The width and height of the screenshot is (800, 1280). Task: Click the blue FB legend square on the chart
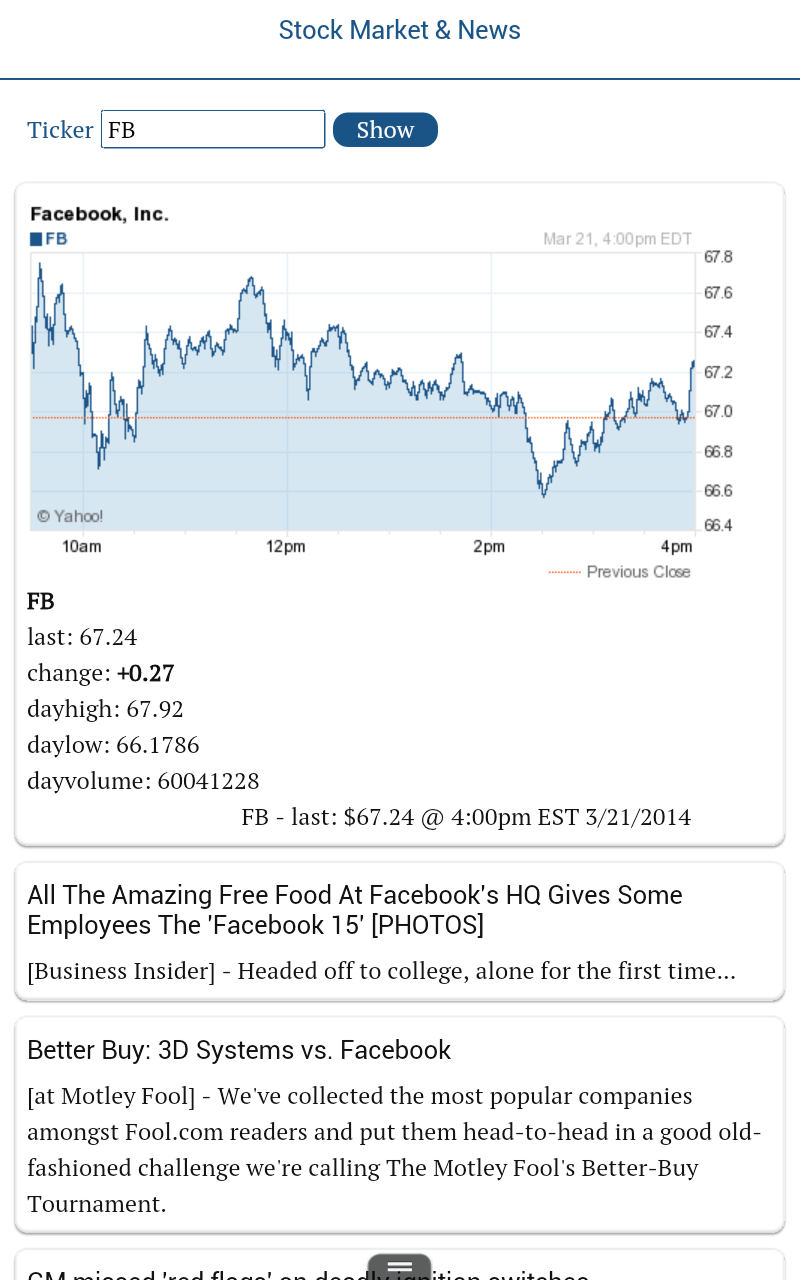(x=37, y=238)
